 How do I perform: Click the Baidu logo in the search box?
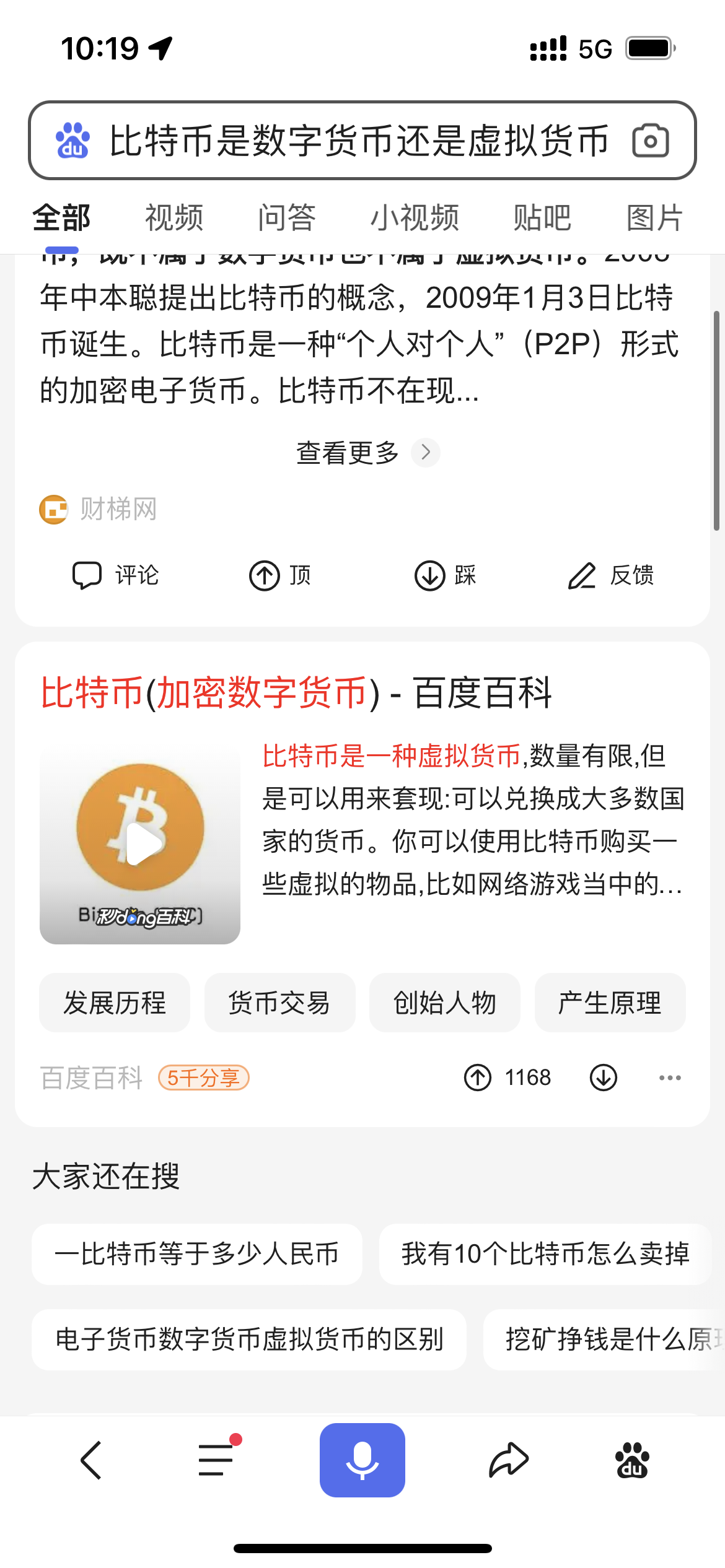(72, 141)
